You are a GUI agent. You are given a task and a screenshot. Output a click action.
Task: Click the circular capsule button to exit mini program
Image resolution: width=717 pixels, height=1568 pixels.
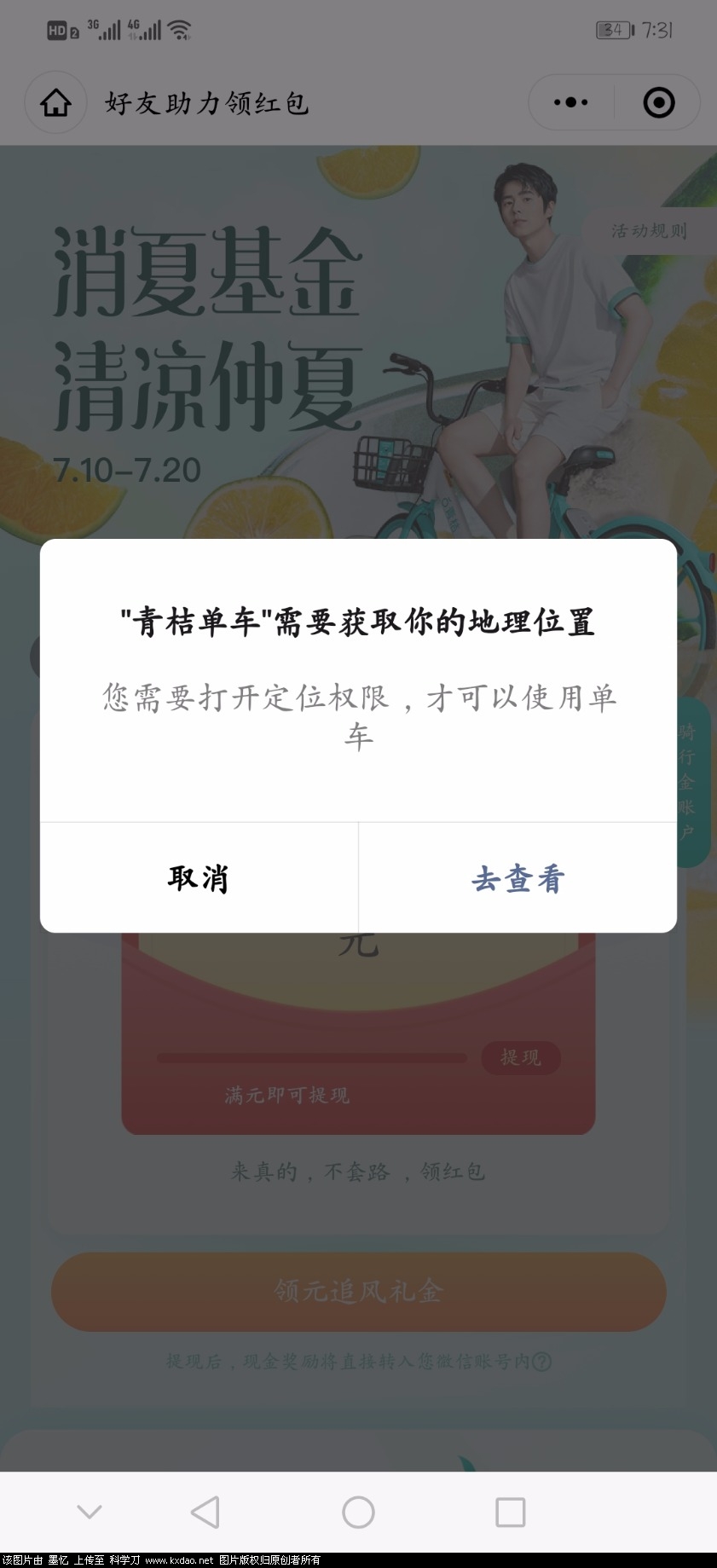[x=657, y=102]
